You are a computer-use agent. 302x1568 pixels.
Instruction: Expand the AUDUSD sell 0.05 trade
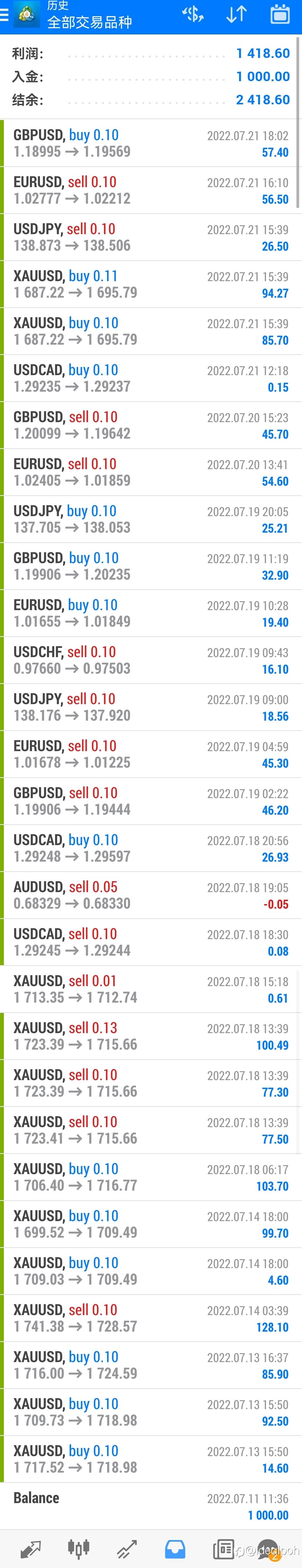[x=151, y=895]
